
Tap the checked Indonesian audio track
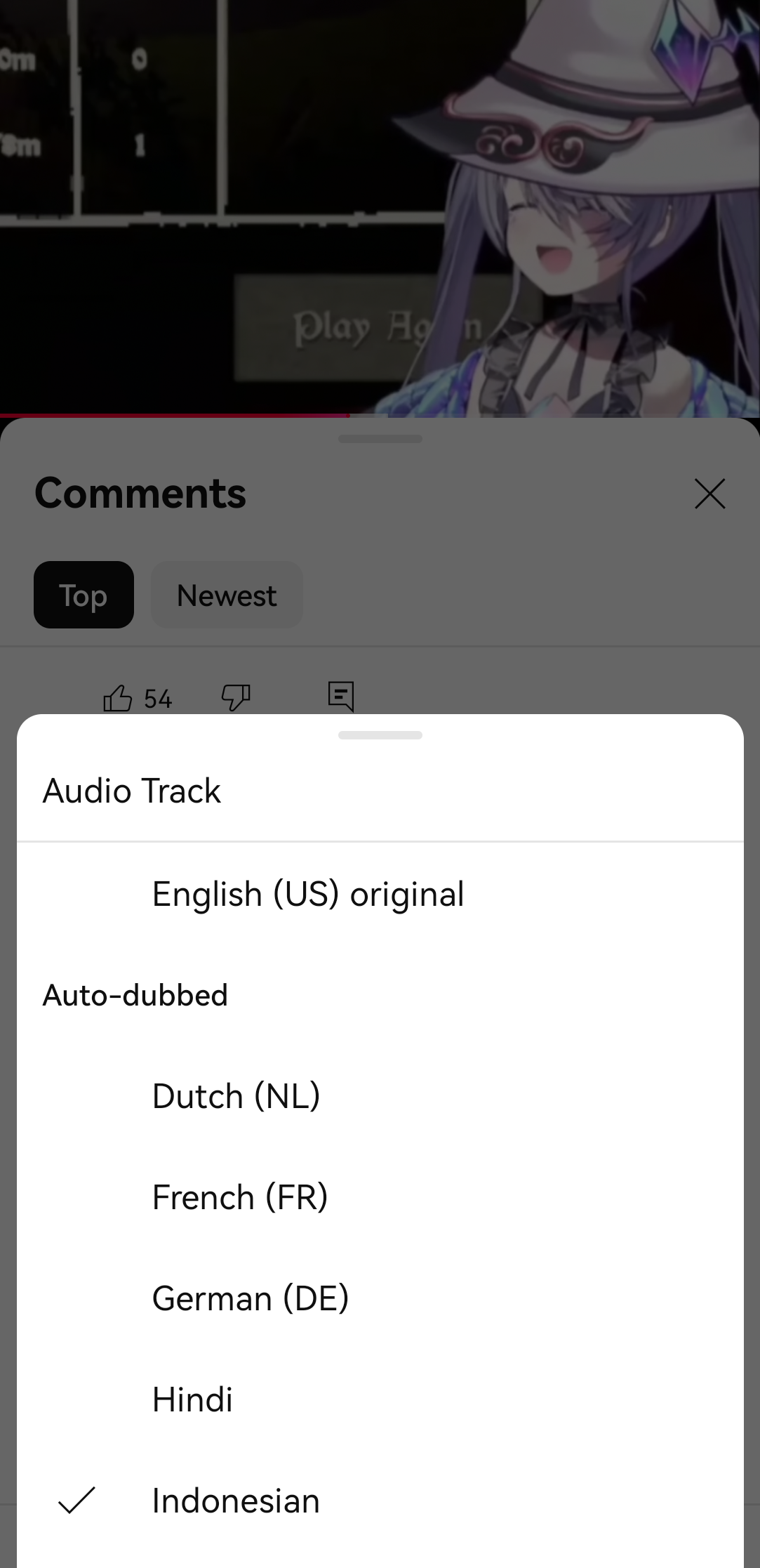236,1501
